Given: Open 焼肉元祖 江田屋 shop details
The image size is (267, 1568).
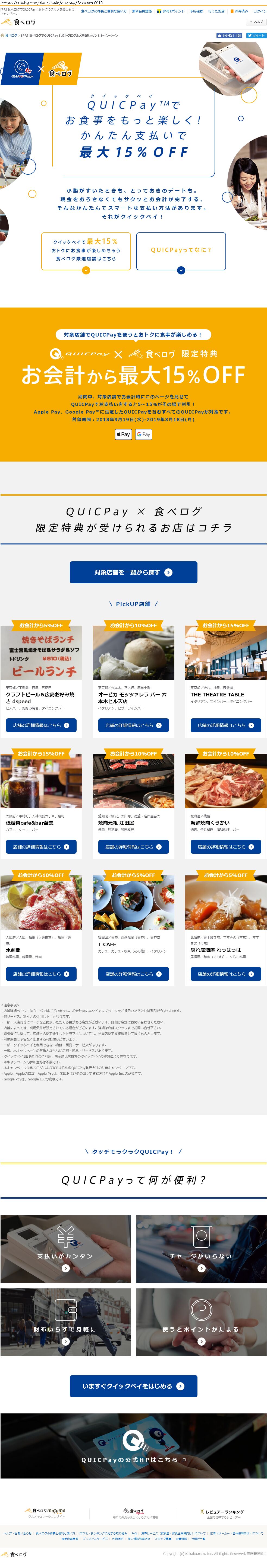Looking at the screenshot, I should [134, 847].
